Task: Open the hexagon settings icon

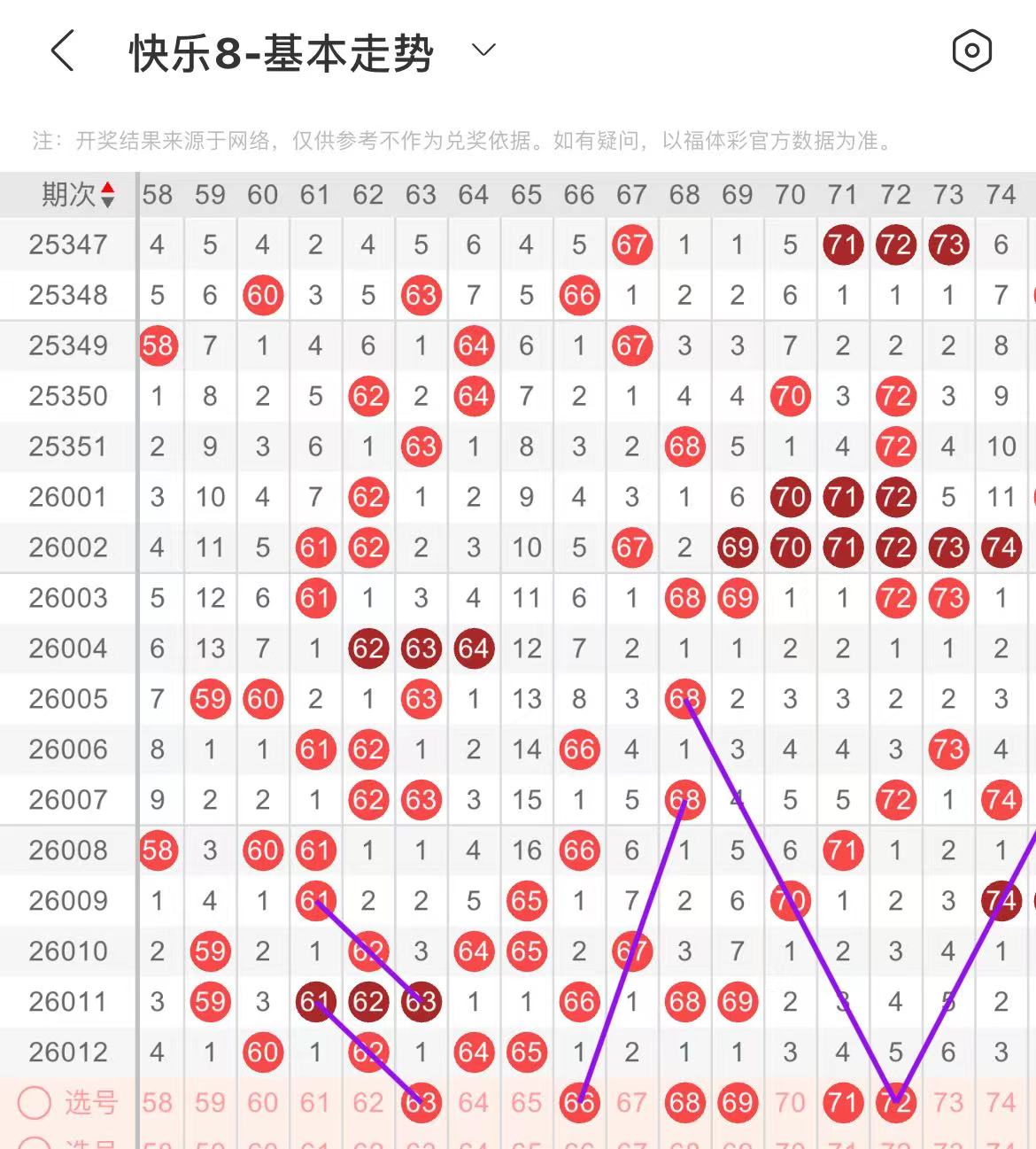Action: click(x=971, y=50)
